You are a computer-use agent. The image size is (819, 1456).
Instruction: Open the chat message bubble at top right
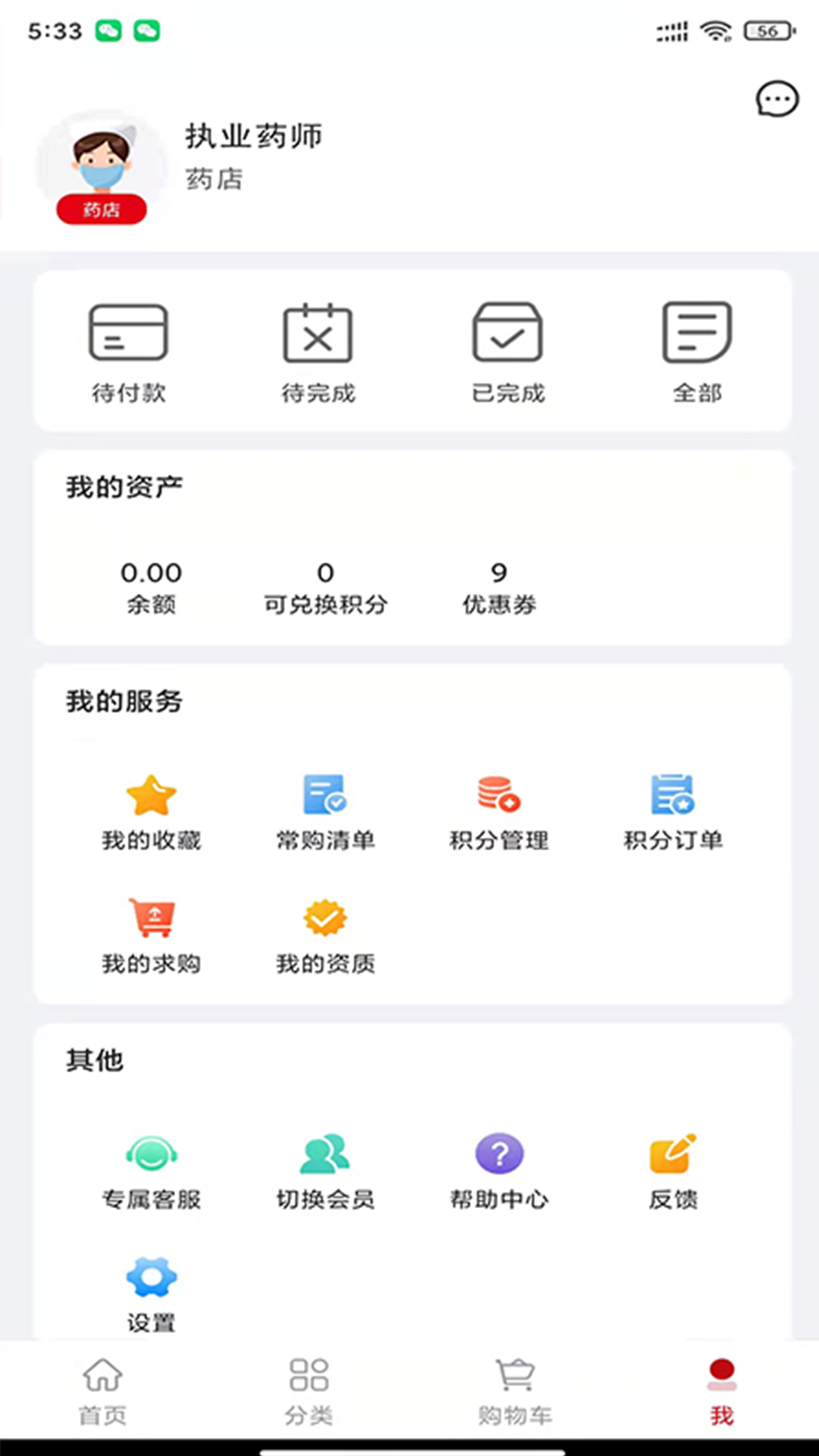point(776,99)
